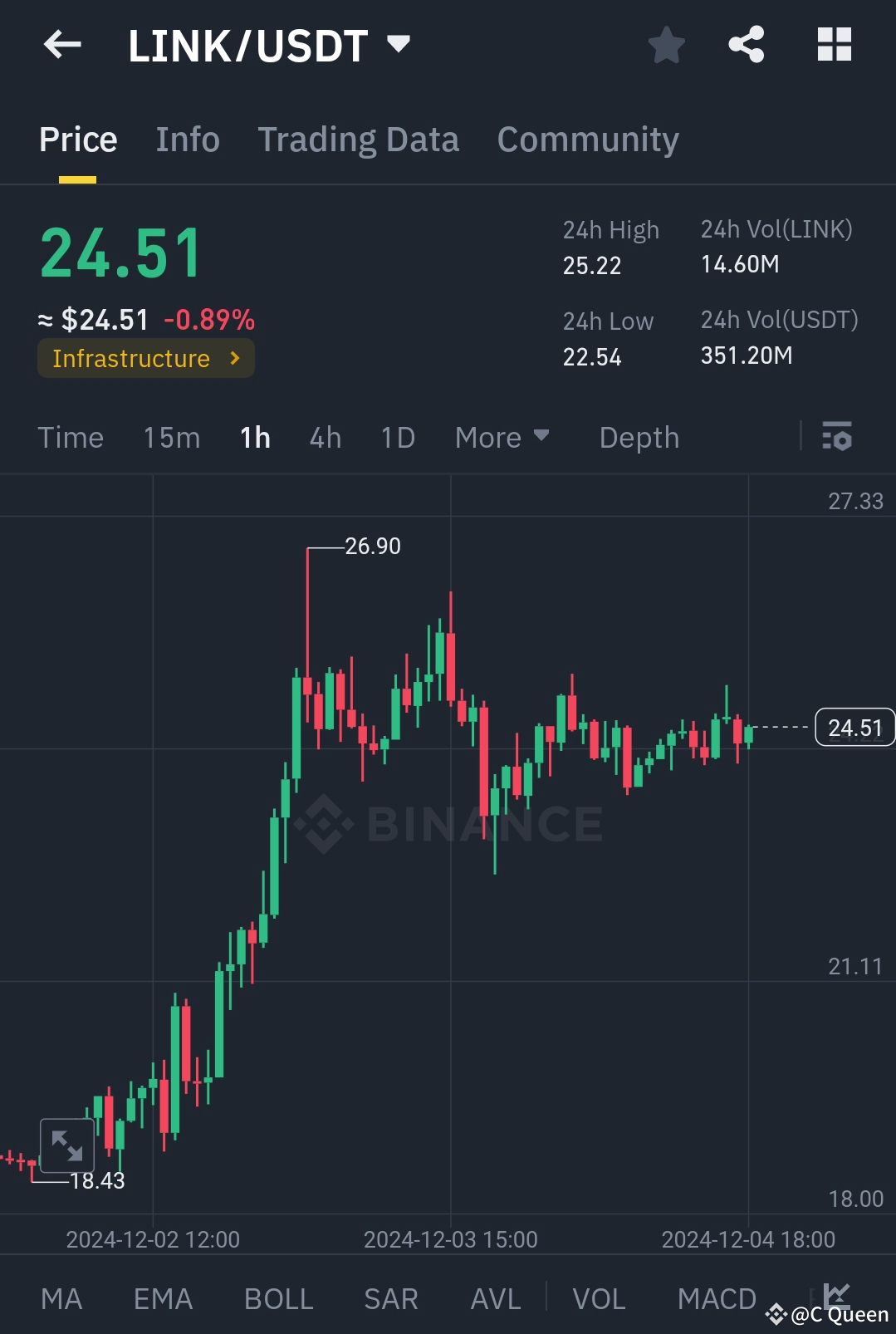Toggle the MACD indicator on
This screenshot has width=896, height=1334.
point(716,1297)
